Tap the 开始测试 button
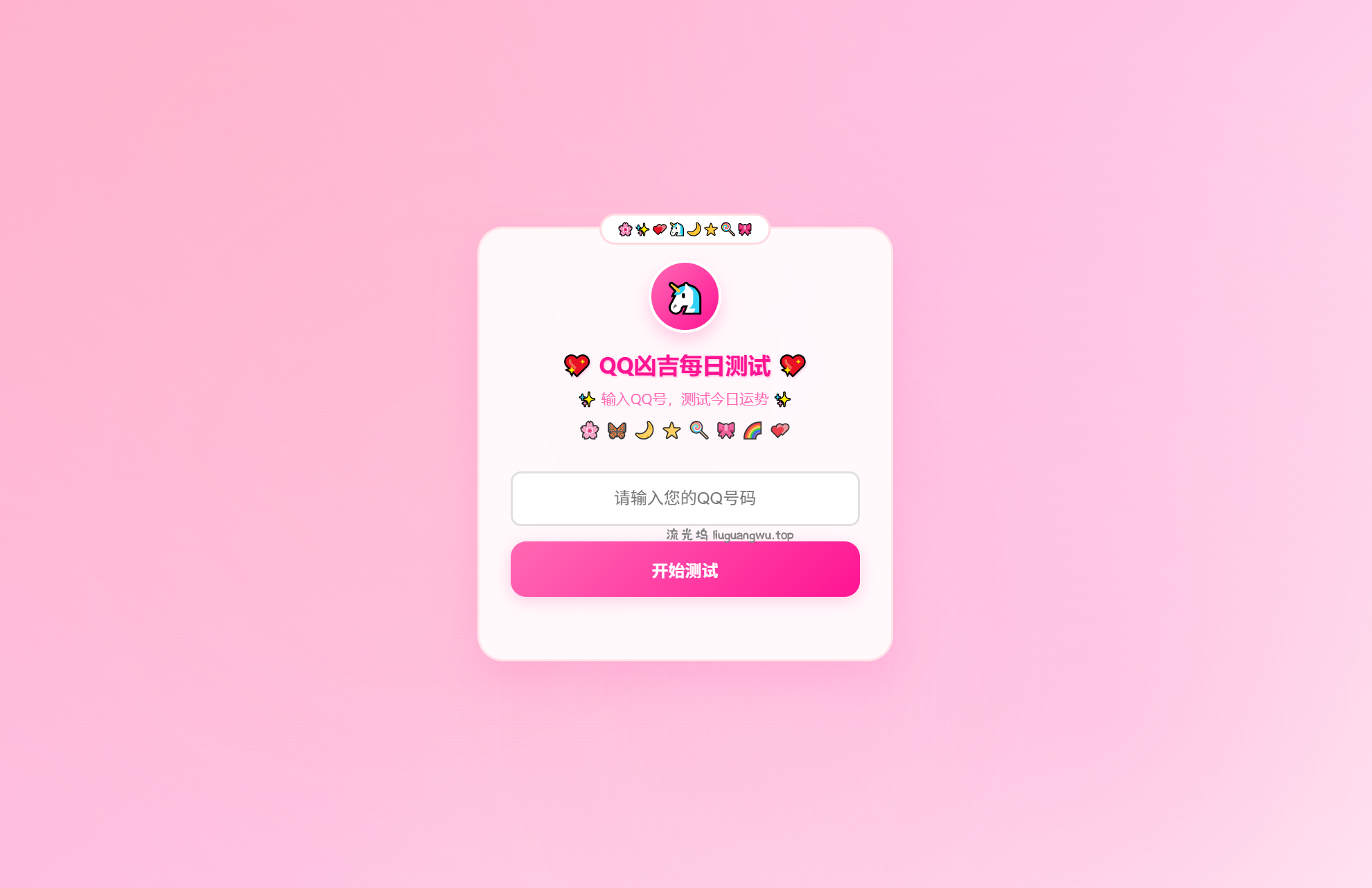Screen dimensions: 1372x888 pos(685,570)
